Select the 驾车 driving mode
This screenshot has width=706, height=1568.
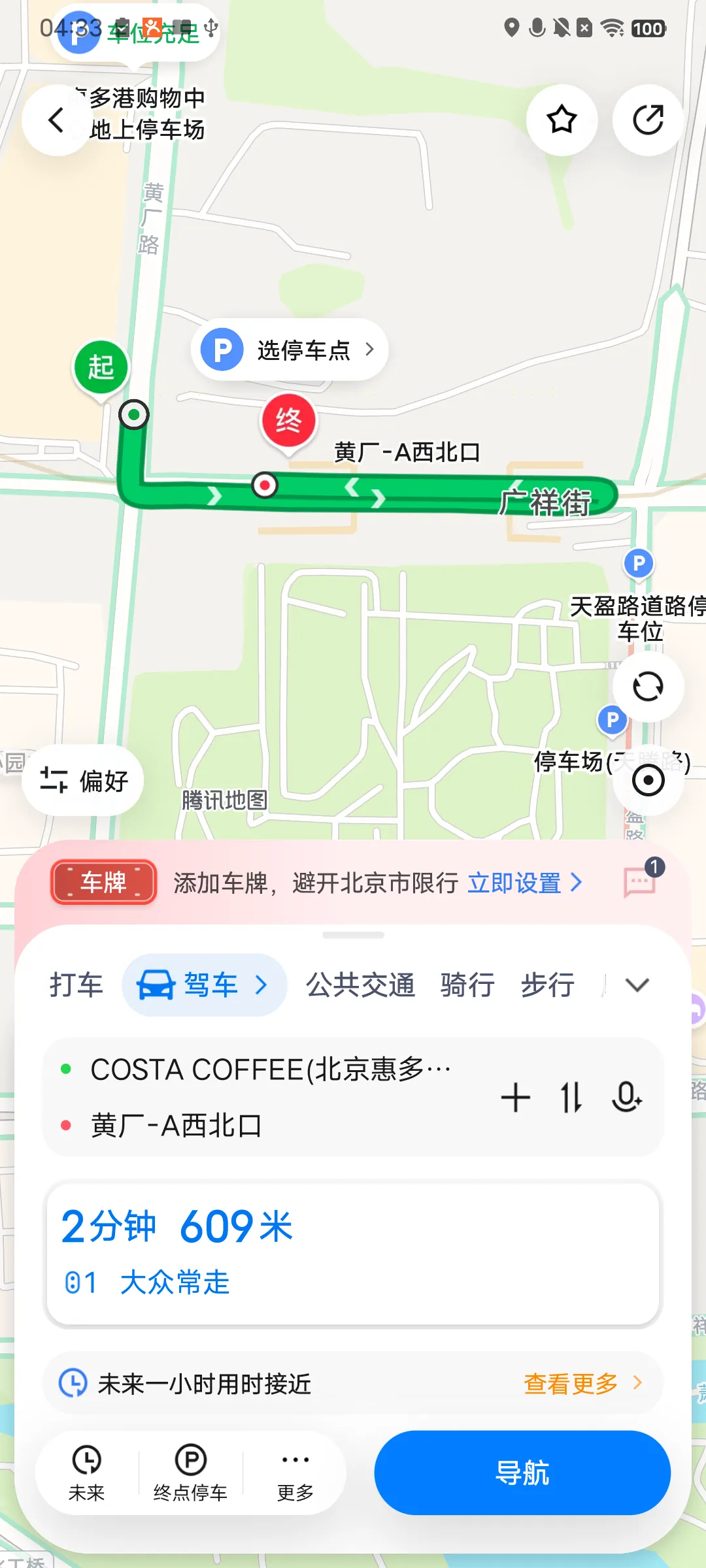point(204,985)
